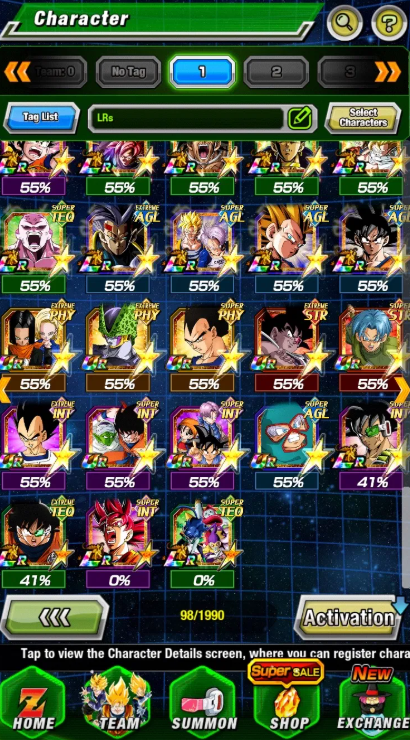Switch to tag tab 2
This screenshot has width=410, height=740.
[276, 72]
